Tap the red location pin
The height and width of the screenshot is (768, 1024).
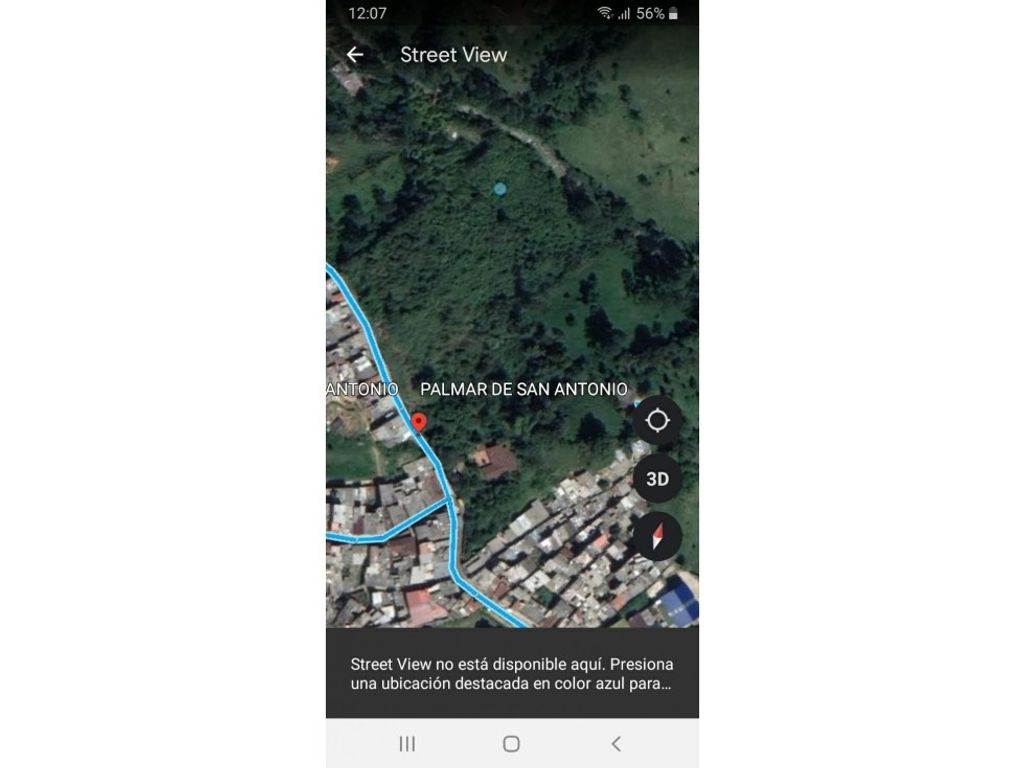(419, 422)
